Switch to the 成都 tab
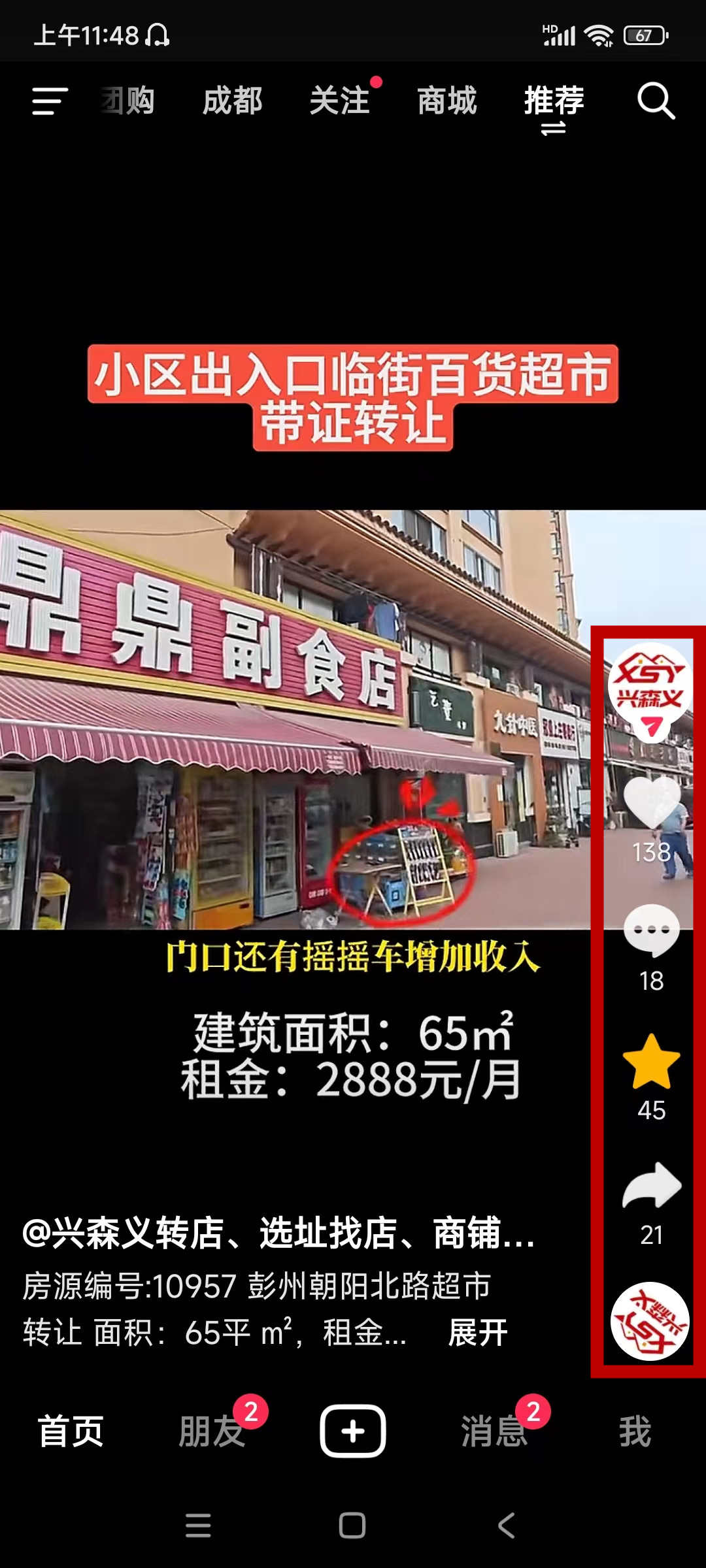Screen dimensions: 706x1568 click(233, 102)
